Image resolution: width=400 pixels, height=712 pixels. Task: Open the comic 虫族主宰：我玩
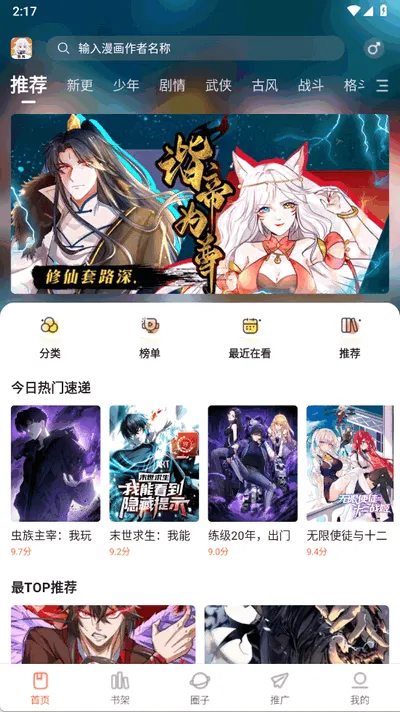coord(55,481)
